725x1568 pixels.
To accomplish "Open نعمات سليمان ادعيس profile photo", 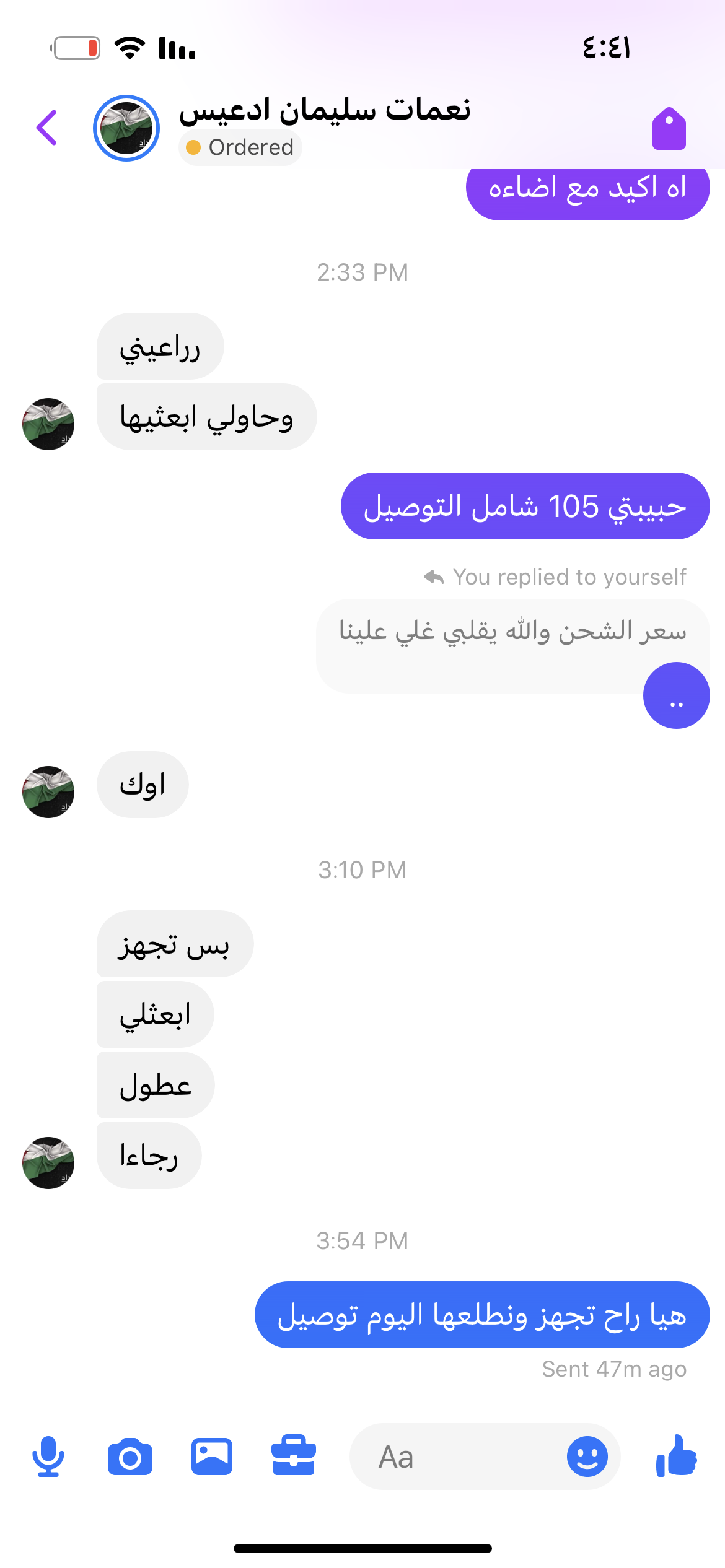I will point(126,128).
